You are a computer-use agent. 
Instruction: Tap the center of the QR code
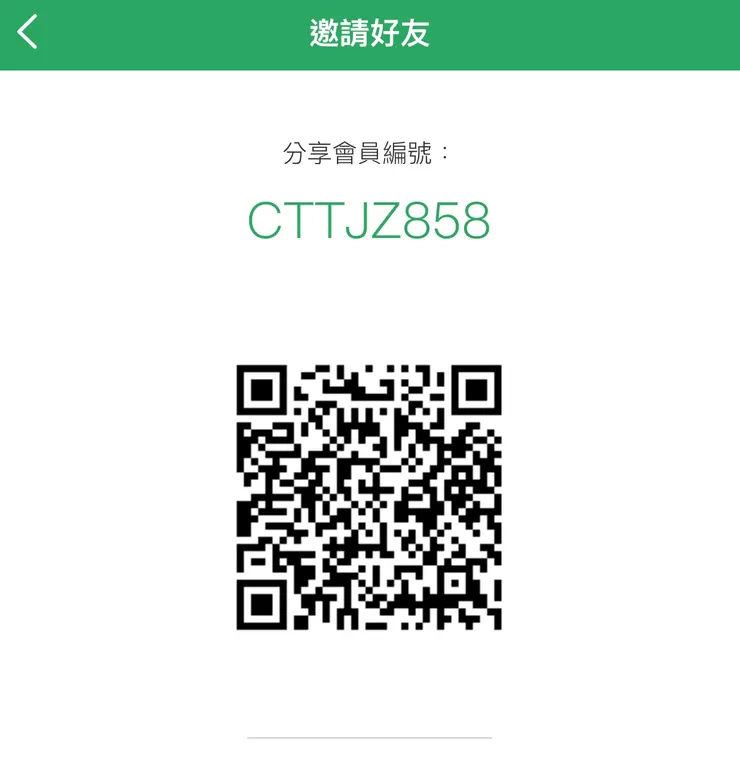click(x=370, y=497)
